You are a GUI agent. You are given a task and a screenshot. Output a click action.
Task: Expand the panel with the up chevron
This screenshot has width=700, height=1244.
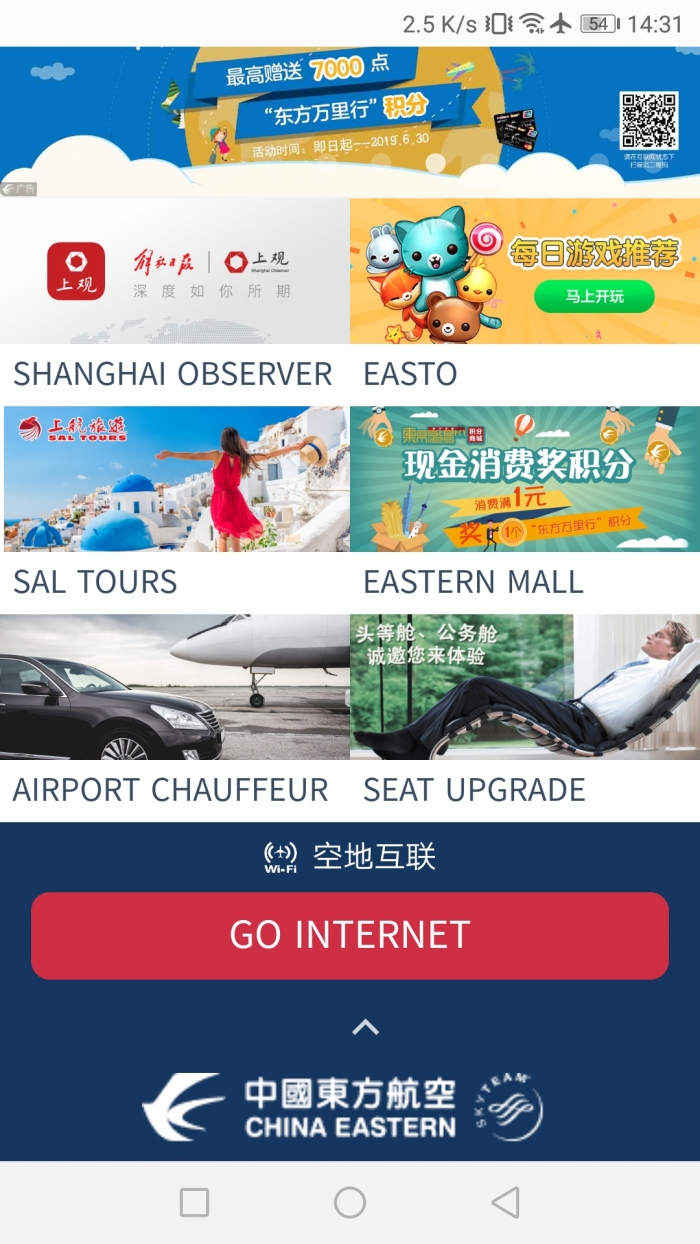click(x=365, y=1027)
